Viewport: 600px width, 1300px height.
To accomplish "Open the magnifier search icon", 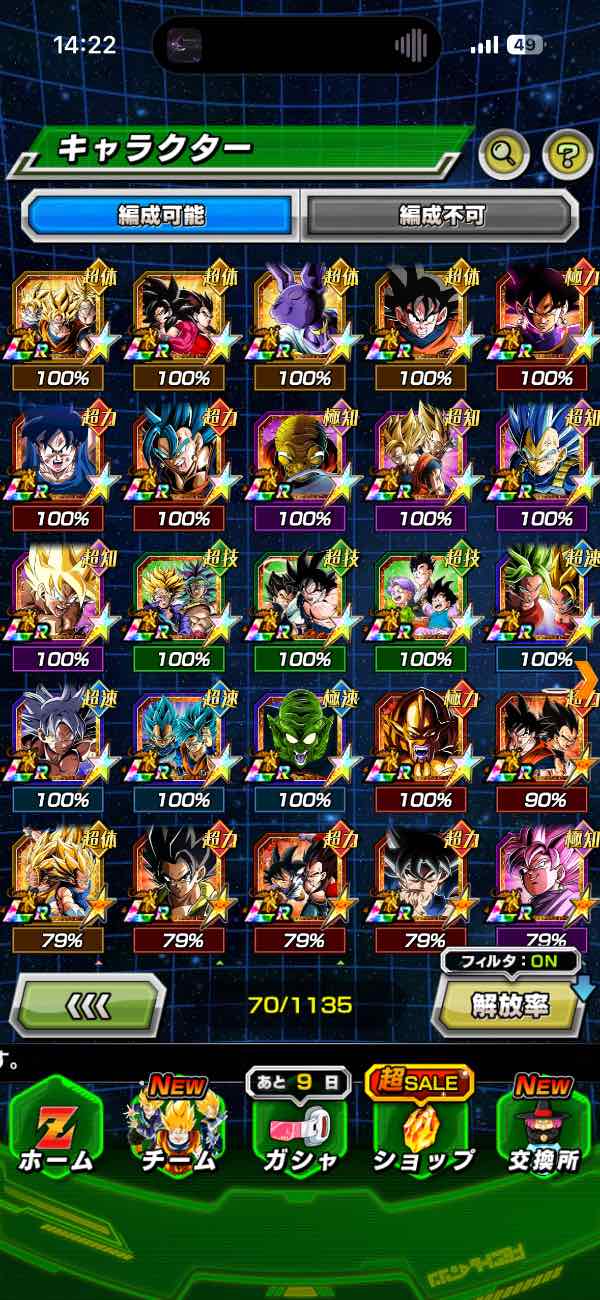I will [x=504, y=154].
